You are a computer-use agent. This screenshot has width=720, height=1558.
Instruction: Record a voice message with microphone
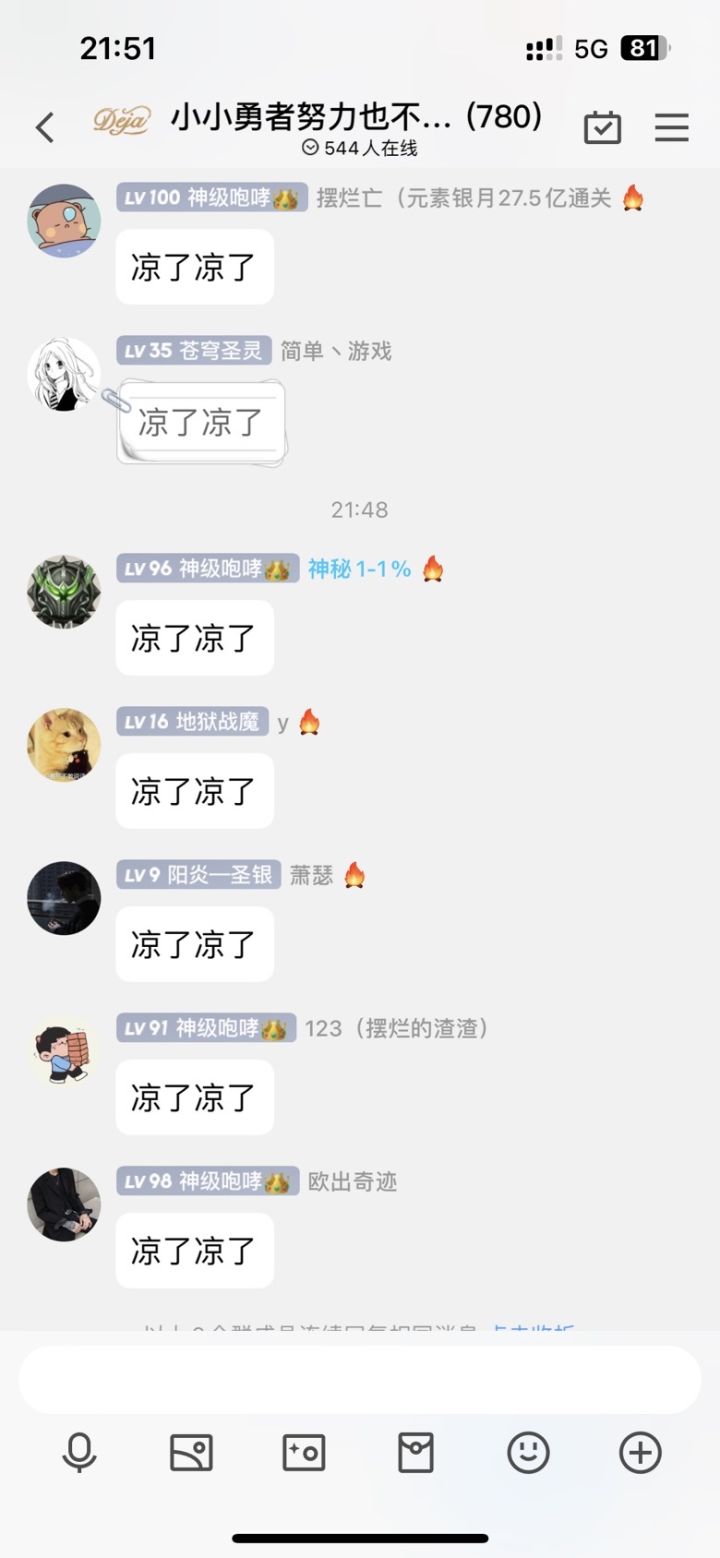pyautogui.click(x=79, y=1452)
